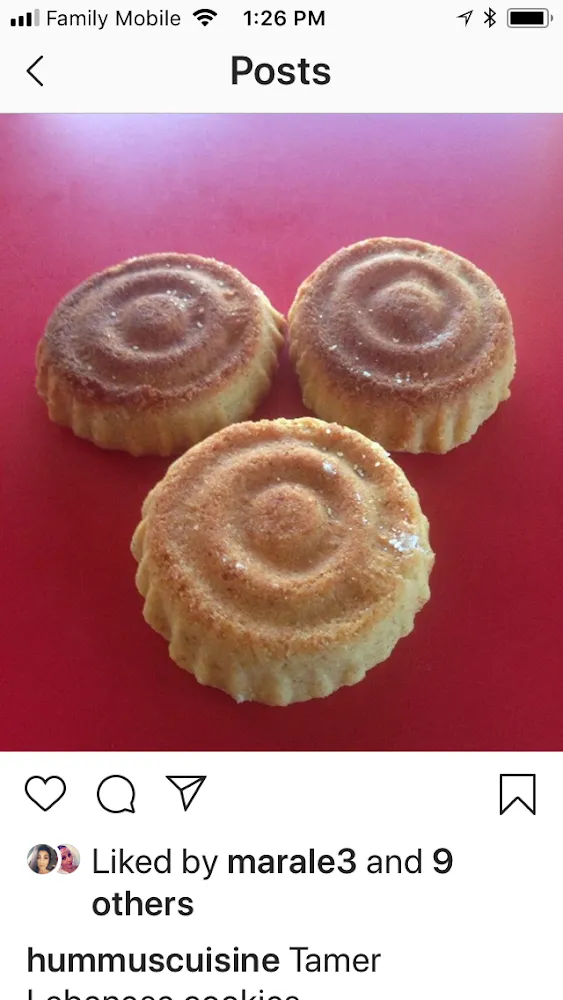This screenshot has height=1000, width=563.
Task: Share this post via the paper plane icon
Action: (186, 793)
